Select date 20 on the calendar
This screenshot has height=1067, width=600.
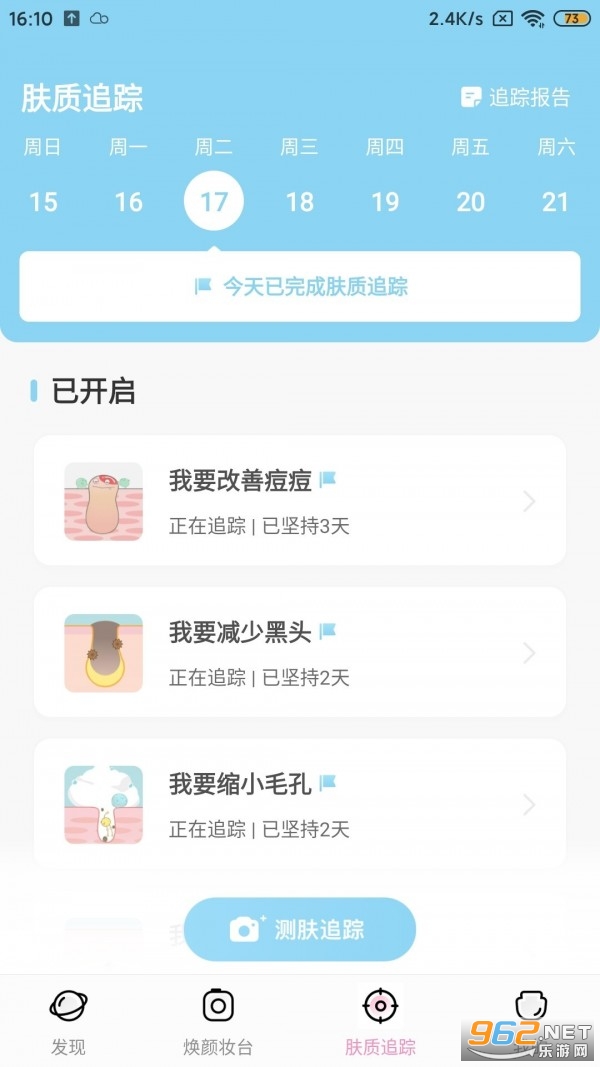tap(470, 201)
